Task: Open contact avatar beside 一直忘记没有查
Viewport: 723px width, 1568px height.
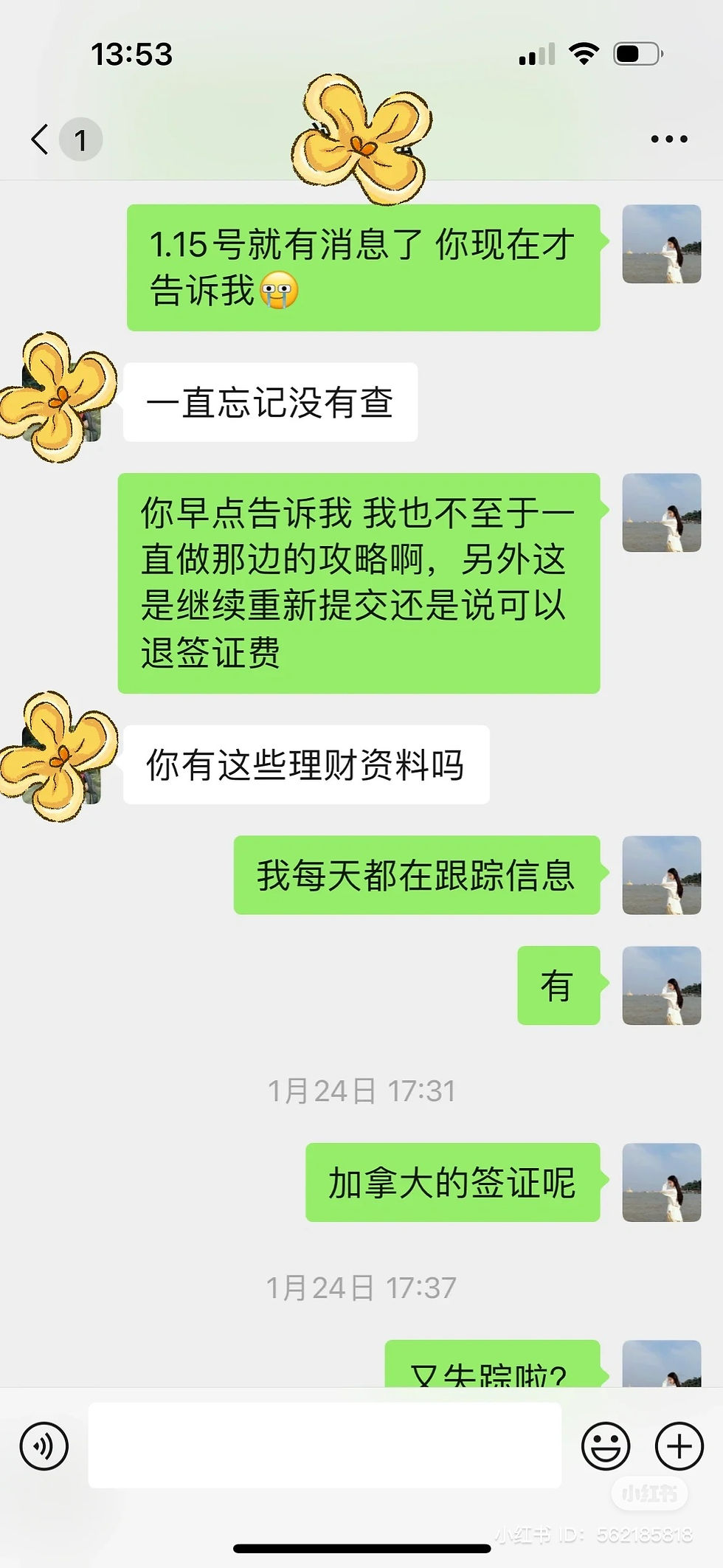Action: 63,402
